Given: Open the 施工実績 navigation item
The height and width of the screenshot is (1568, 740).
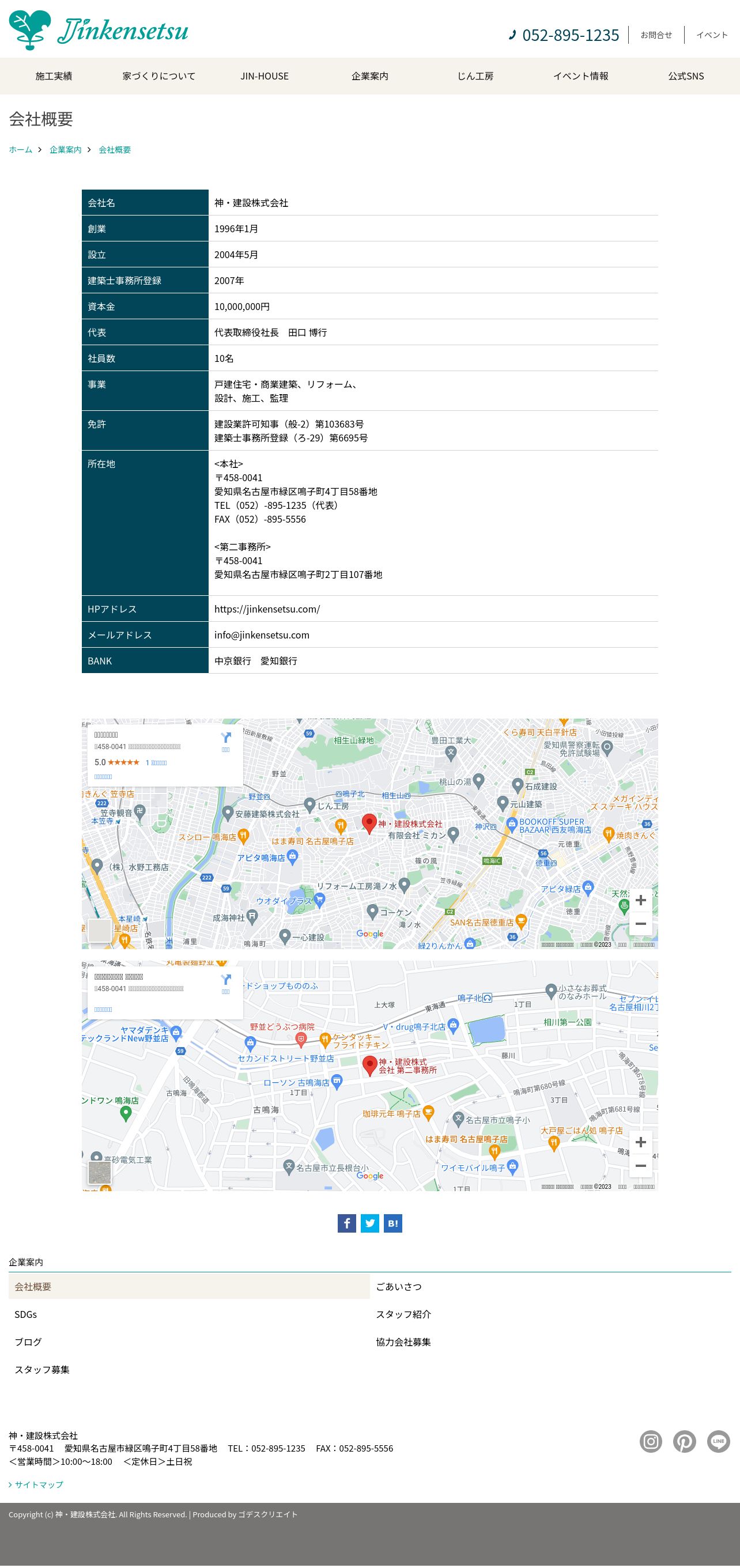Looking at the screenshot, I should tap(54, 76).
